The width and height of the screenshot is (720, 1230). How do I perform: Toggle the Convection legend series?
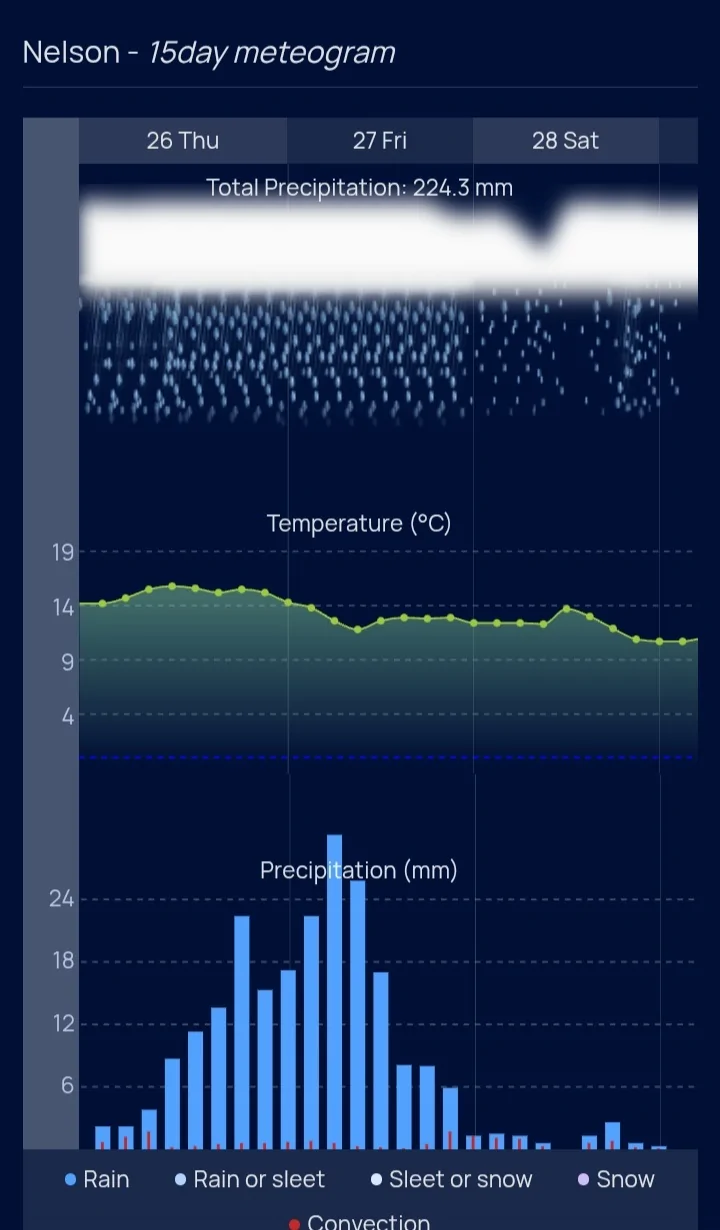pos(360,1222)
